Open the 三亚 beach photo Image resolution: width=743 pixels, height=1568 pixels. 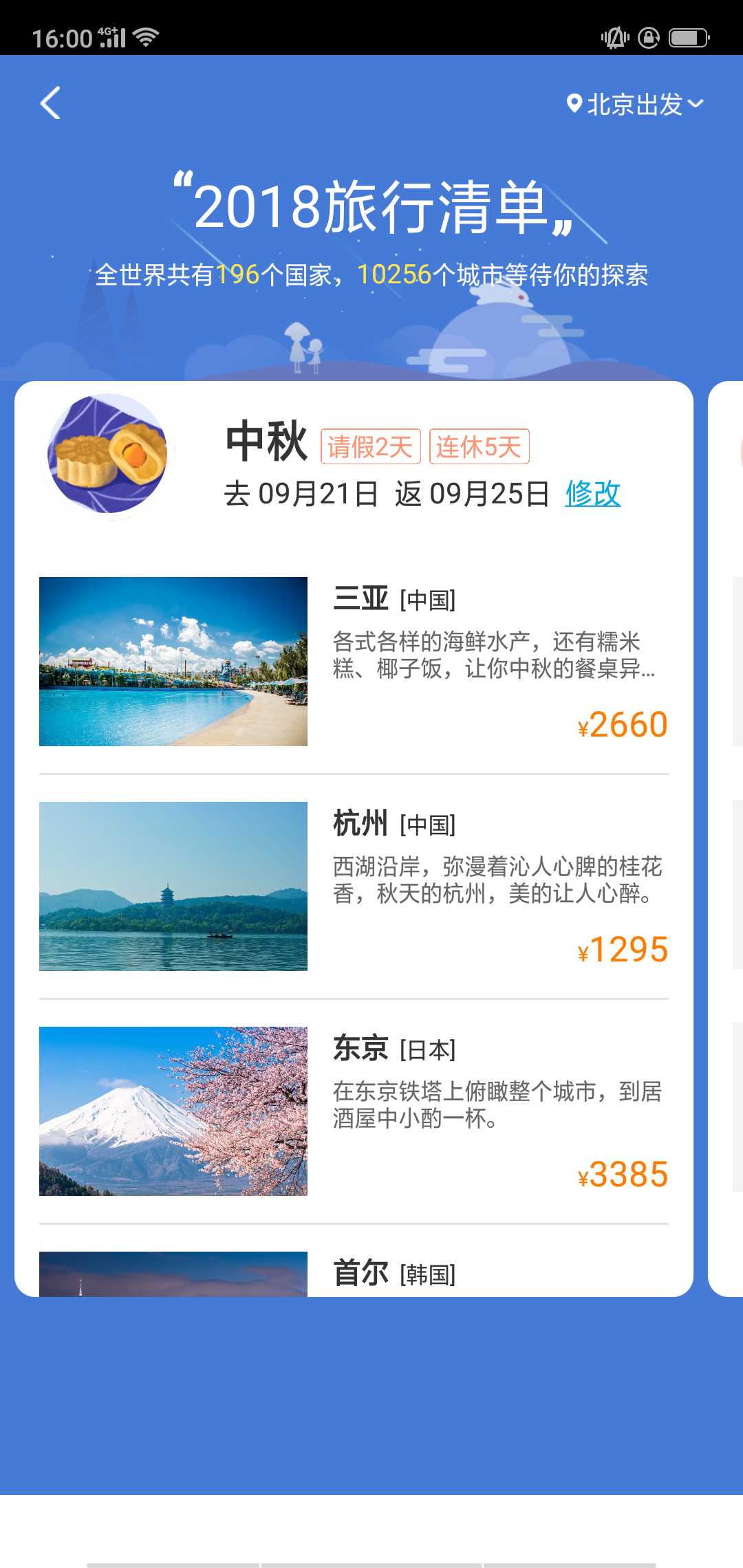pos(173,662)
